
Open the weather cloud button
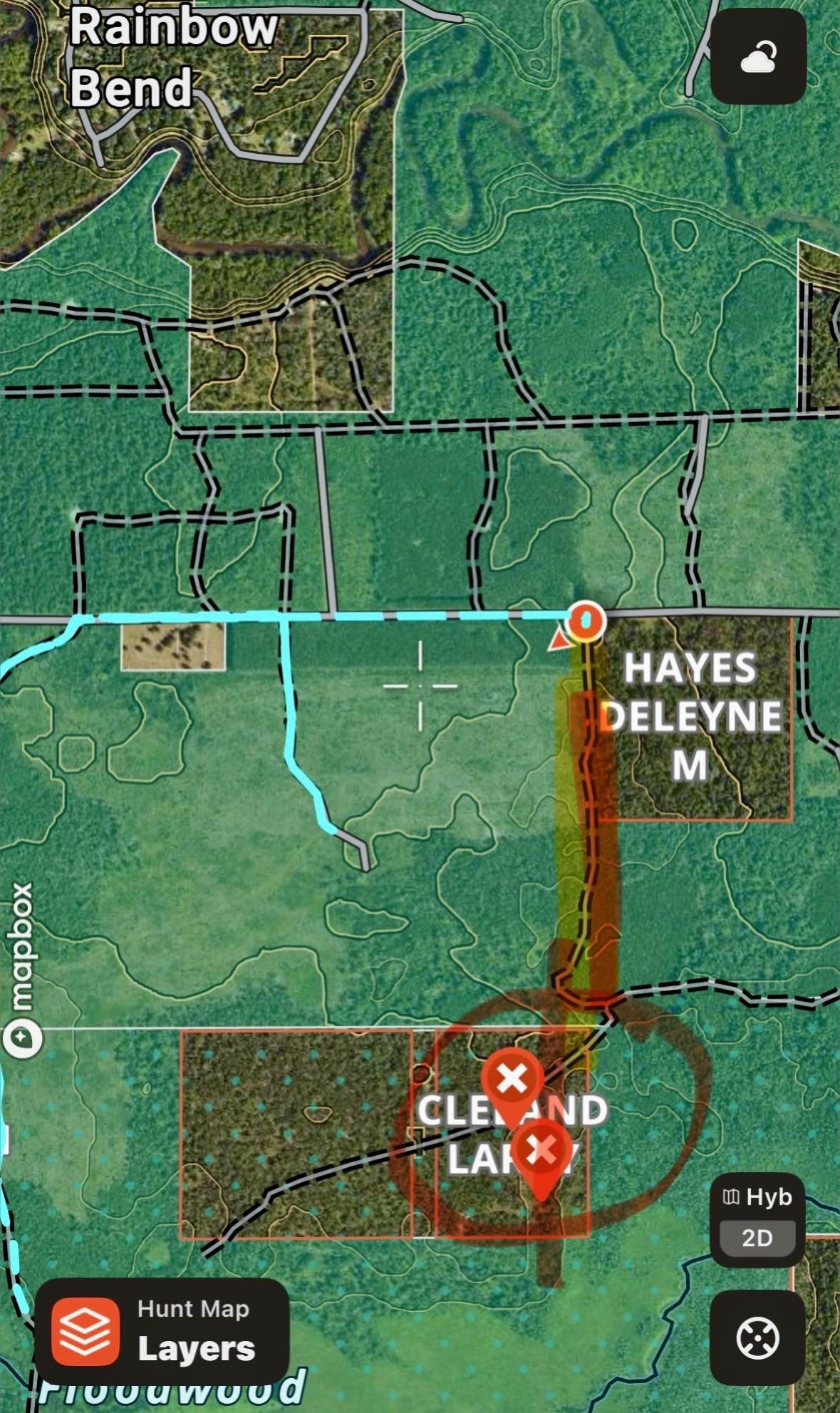pyautogui.click(x=758, y=57)
